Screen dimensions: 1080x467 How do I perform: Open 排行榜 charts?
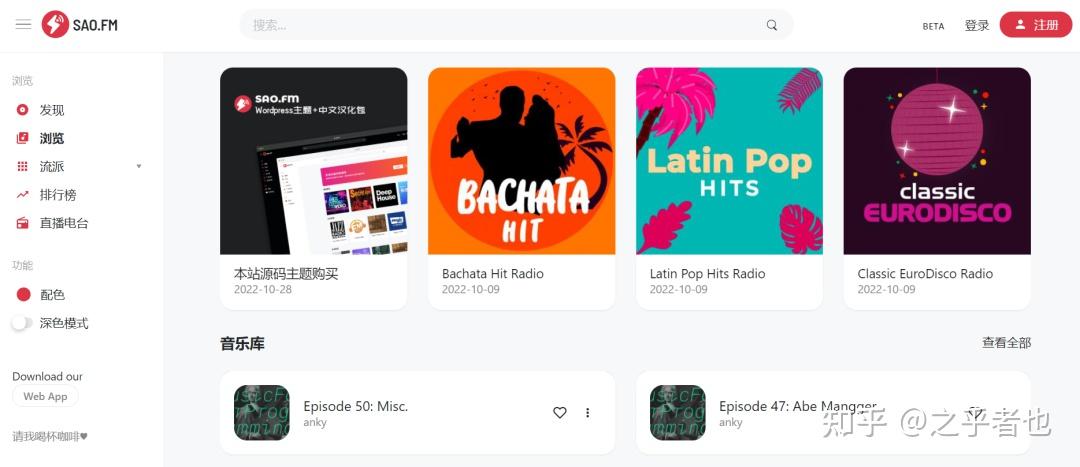[57, 195]
